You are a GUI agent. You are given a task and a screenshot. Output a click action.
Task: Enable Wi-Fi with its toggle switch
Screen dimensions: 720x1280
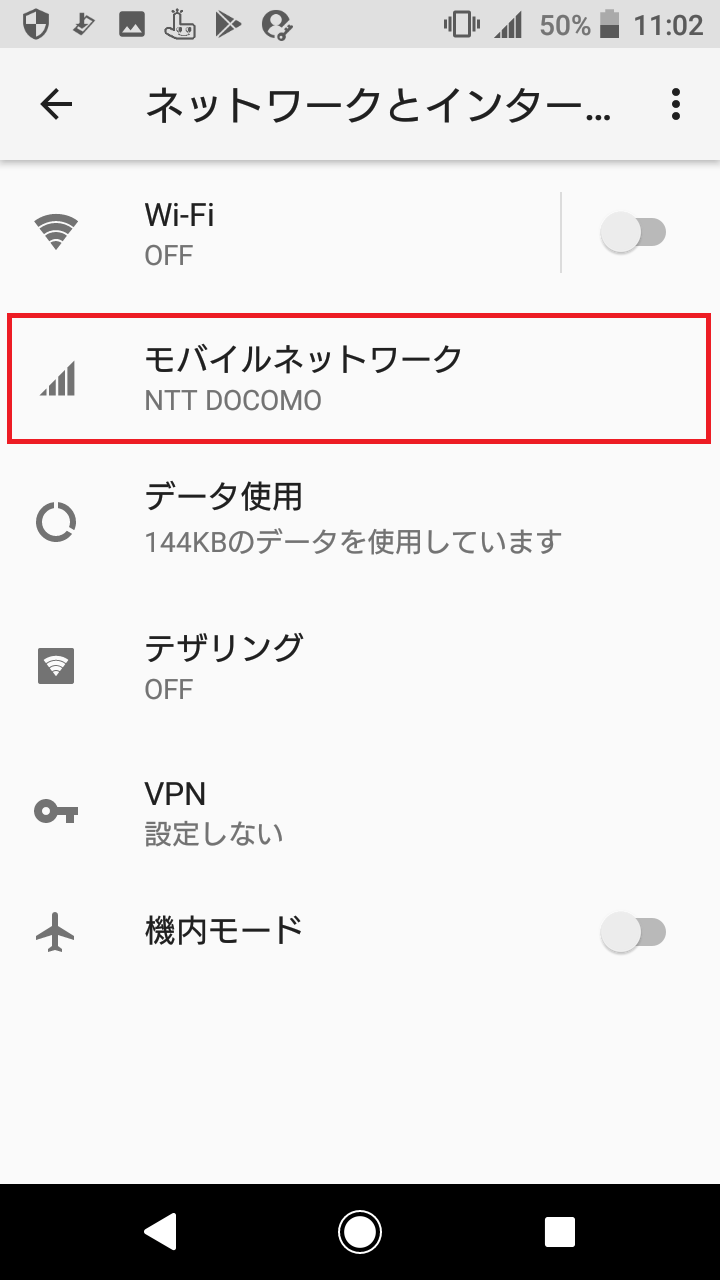coord(636,231)
